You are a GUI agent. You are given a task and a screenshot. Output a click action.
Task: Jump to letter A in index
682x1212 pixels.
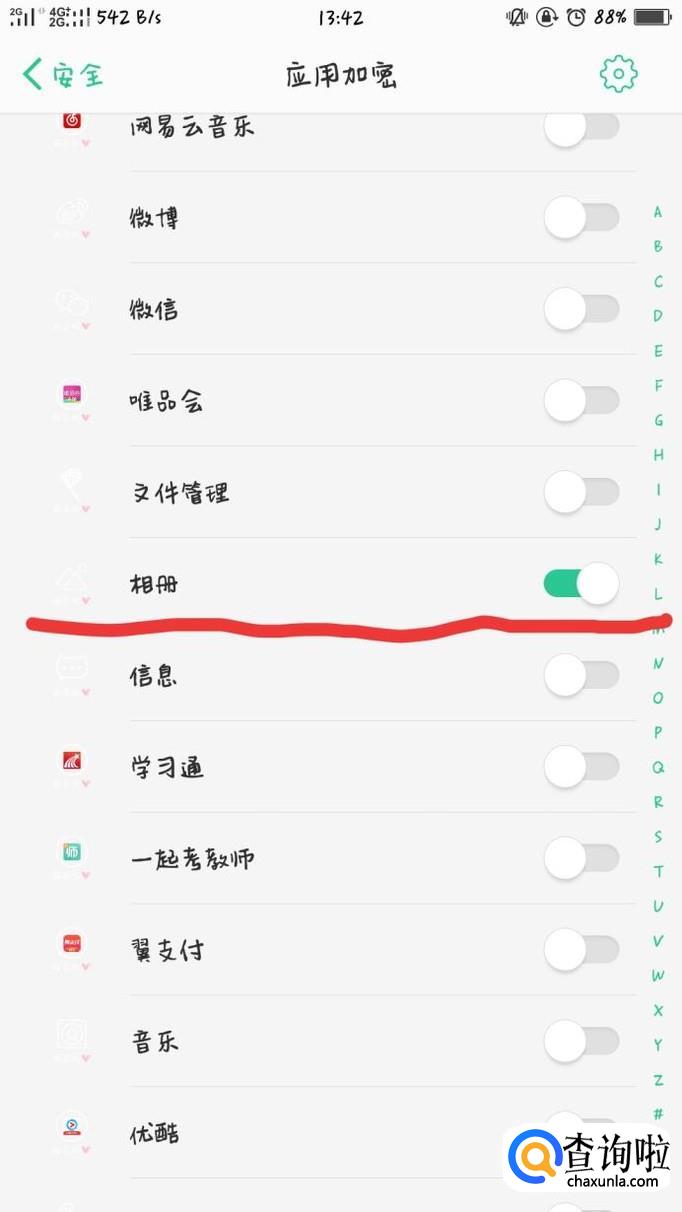click(658, 212)
